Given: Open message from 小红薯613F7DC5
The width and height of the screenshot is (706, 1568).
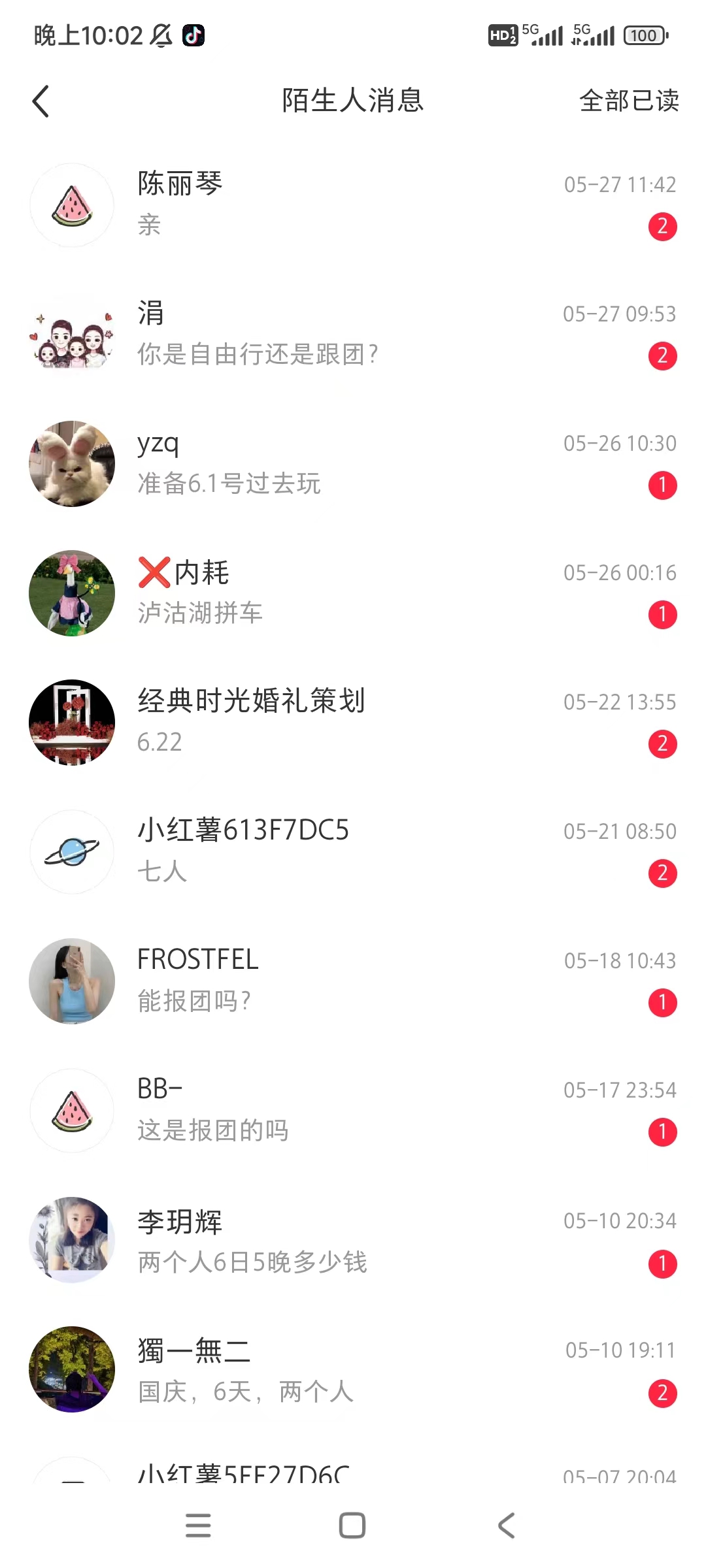Looking at the screenshot, I should 353,851.
